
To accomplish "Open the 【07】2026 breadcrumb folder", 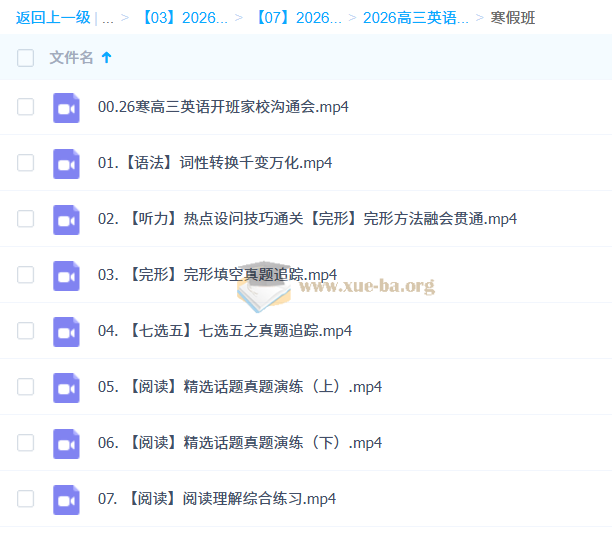I will pyautogui.click(x=298, y=18).
